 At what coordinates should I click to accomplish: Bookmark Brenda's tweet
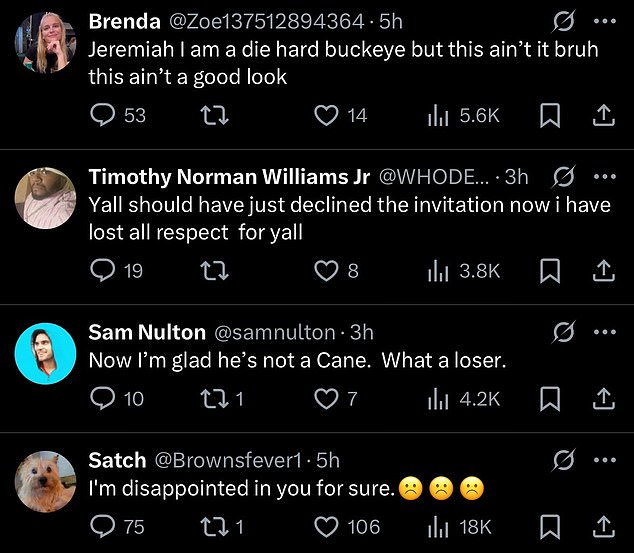click(x=549, y=116)
